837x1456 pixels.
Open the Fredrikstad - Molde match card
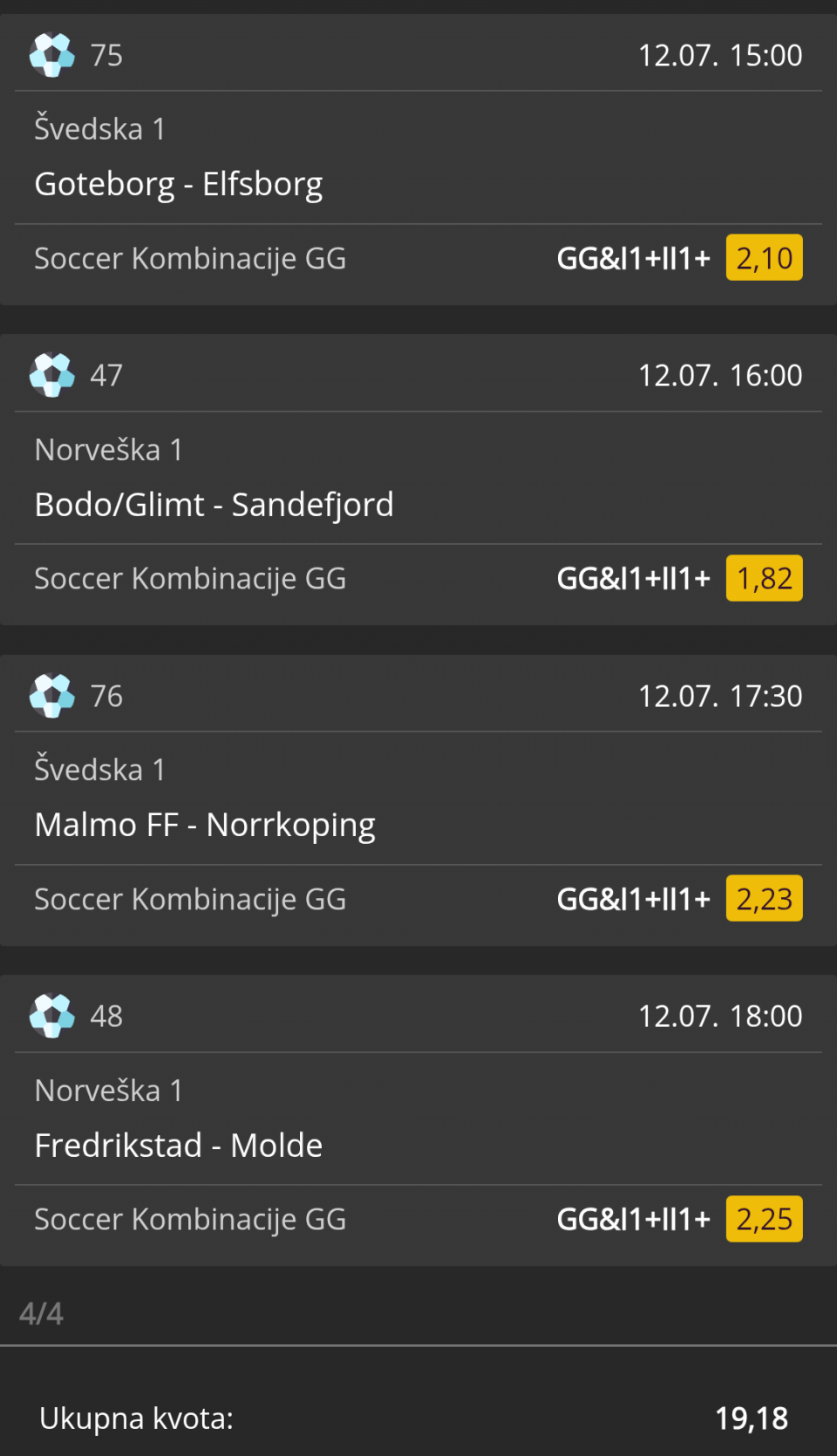pos(179,1145)
